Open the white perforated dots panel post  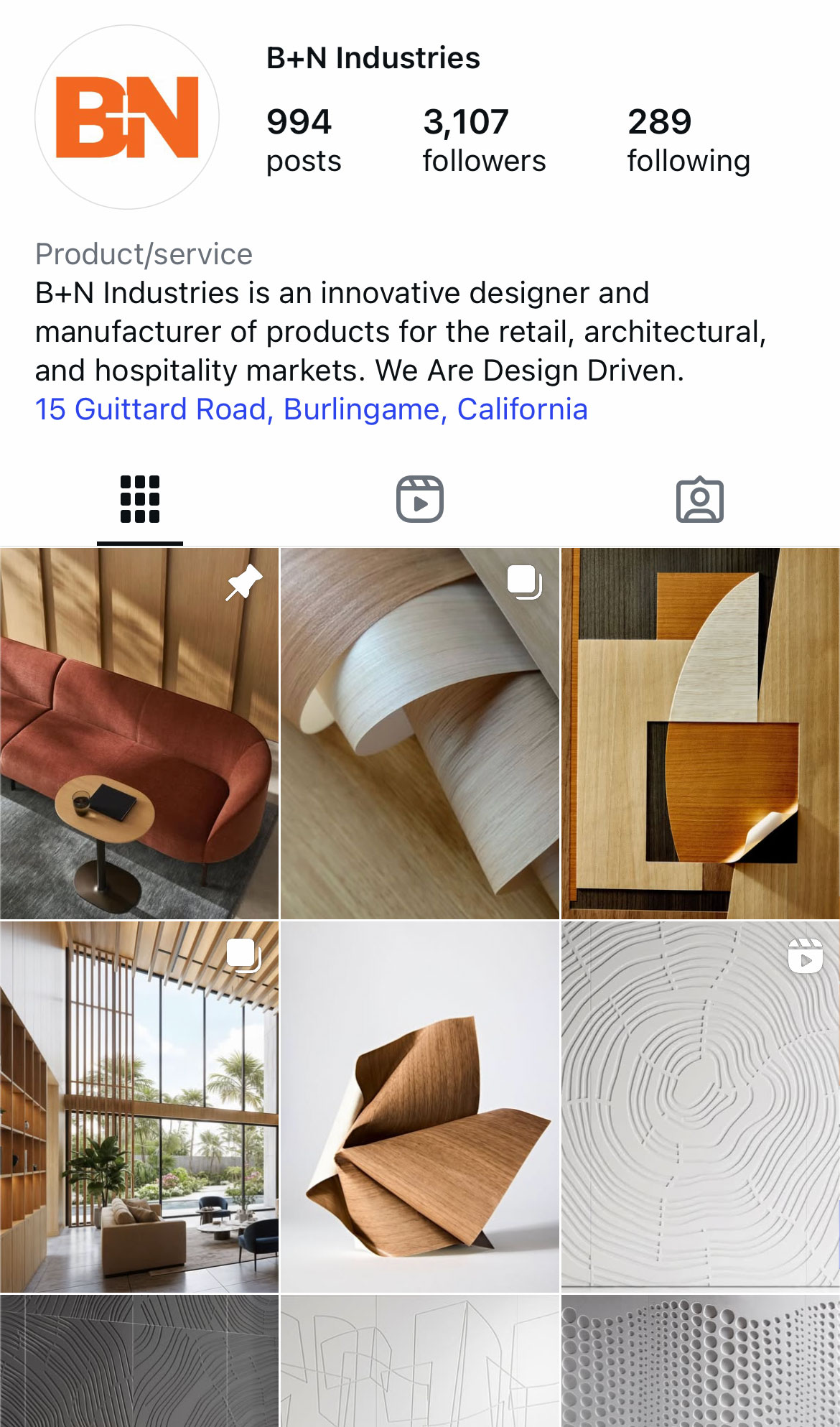click(x=700, y=1361)
